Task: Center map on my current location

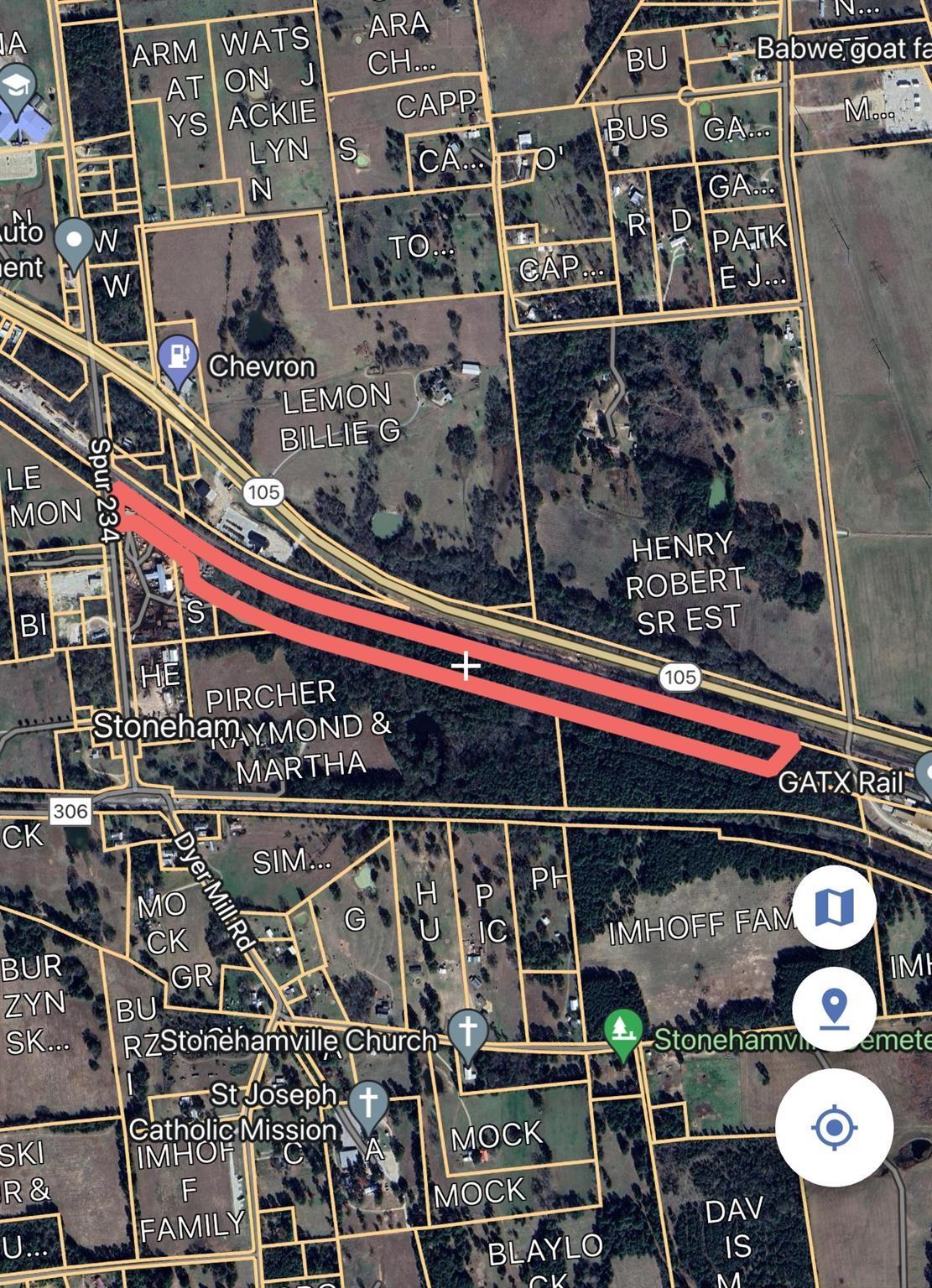Action: [x=834, y=1127]
